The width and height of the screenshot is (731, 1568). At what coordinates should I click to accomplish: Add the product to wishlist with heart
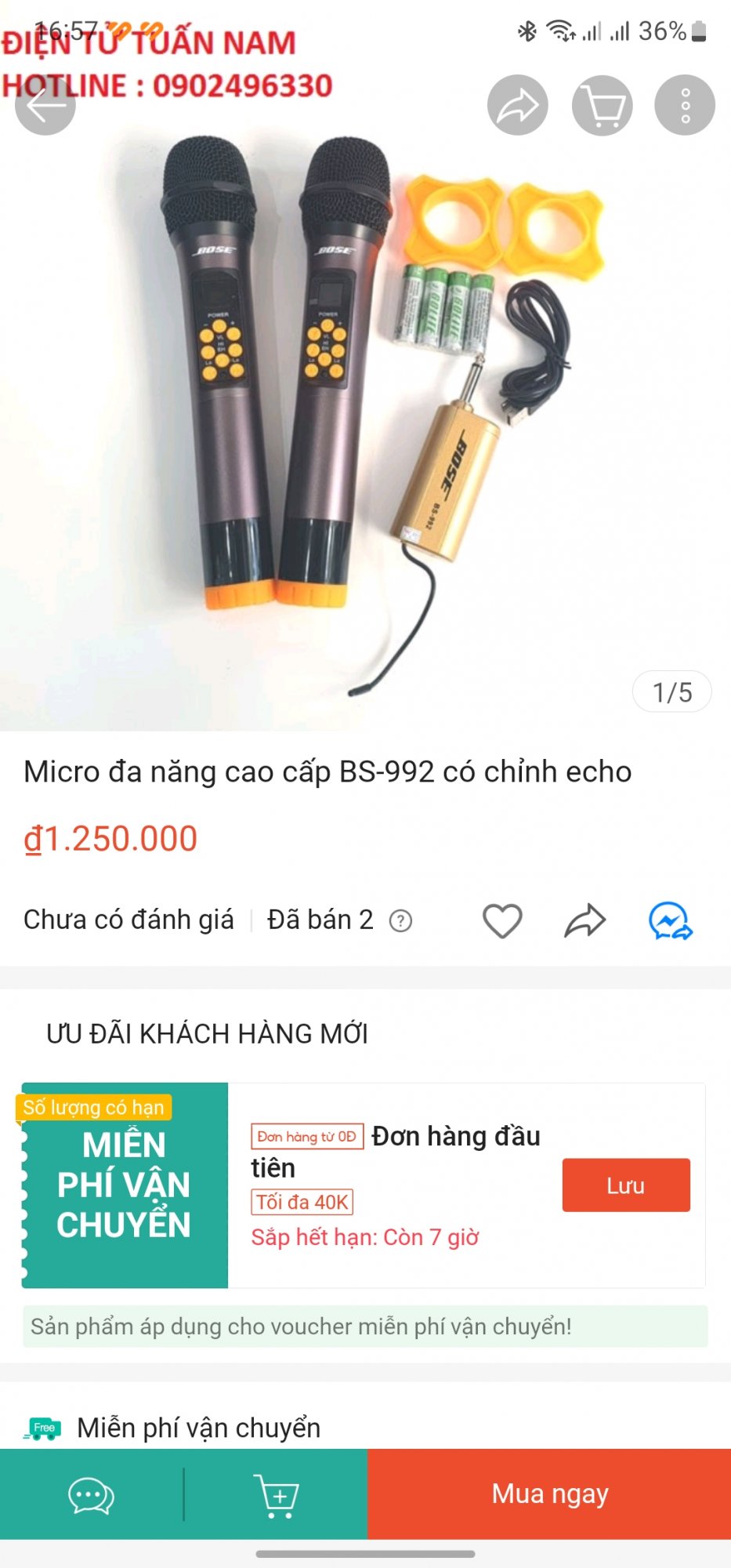[x=502, y=920]
